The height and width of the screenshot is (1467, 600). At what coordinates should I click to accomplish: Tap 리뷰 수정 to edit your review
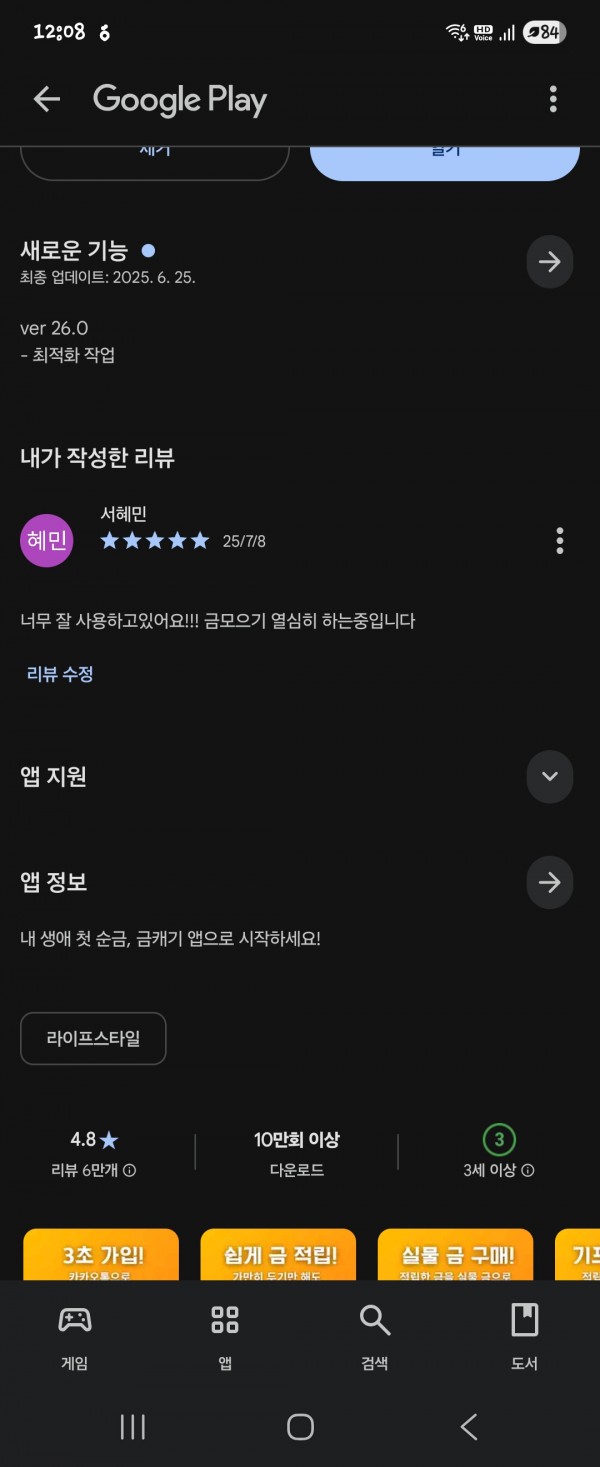(x=60, y=674)
